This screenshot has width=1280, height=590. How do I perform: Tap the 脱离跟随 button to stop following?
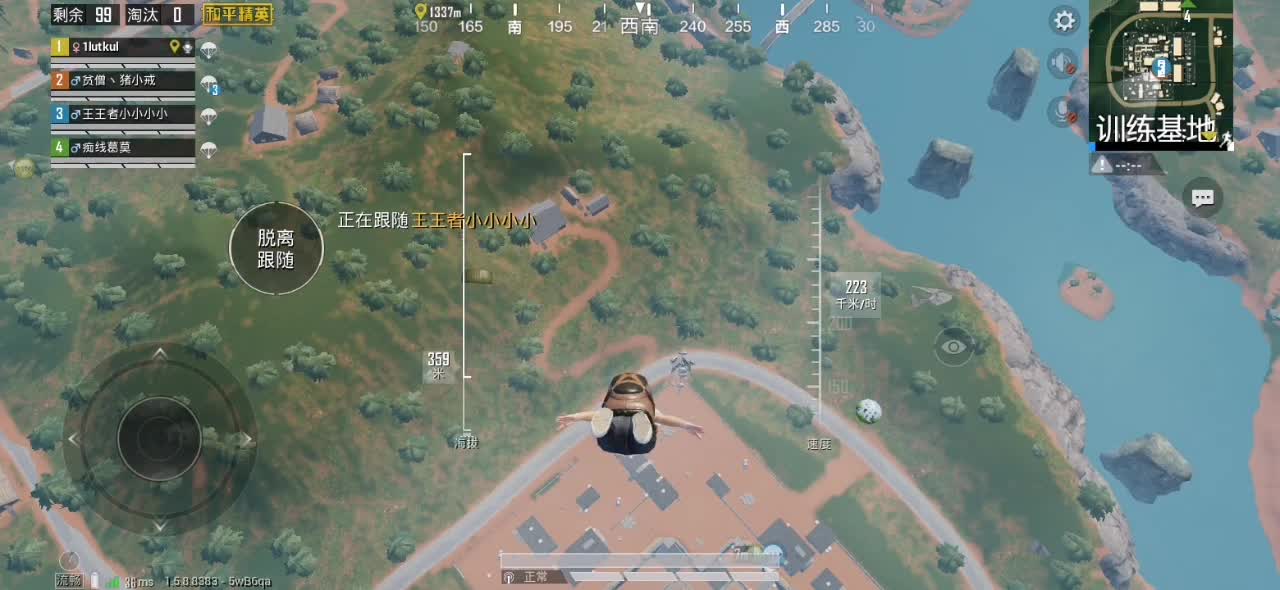click(x=276, y=250)
